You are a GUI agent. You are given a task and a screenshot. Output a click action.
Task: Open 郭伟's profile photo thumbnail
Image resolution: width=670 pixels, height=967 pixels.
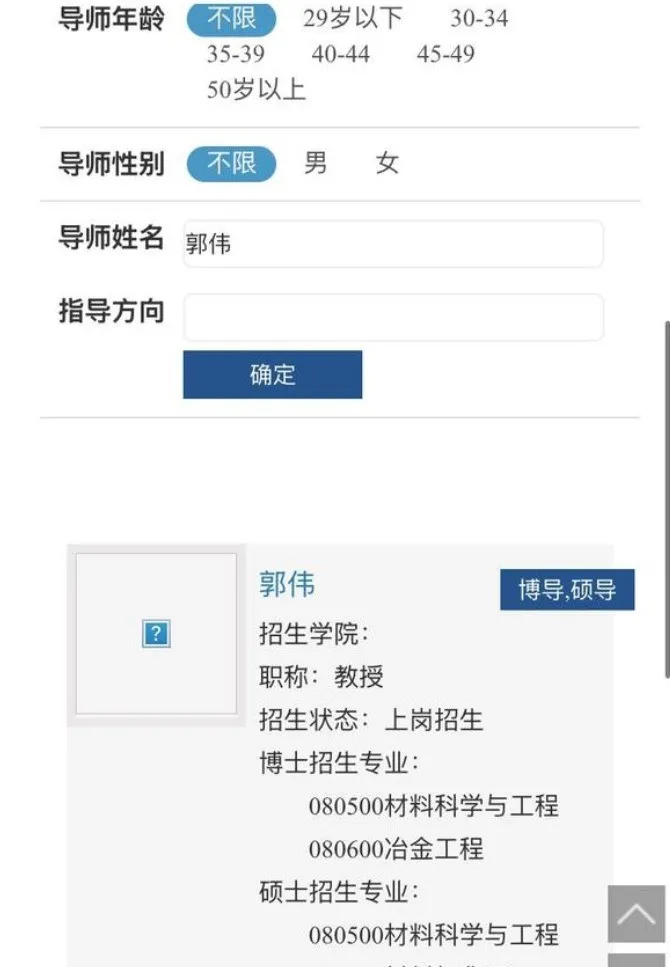(157, 633)
